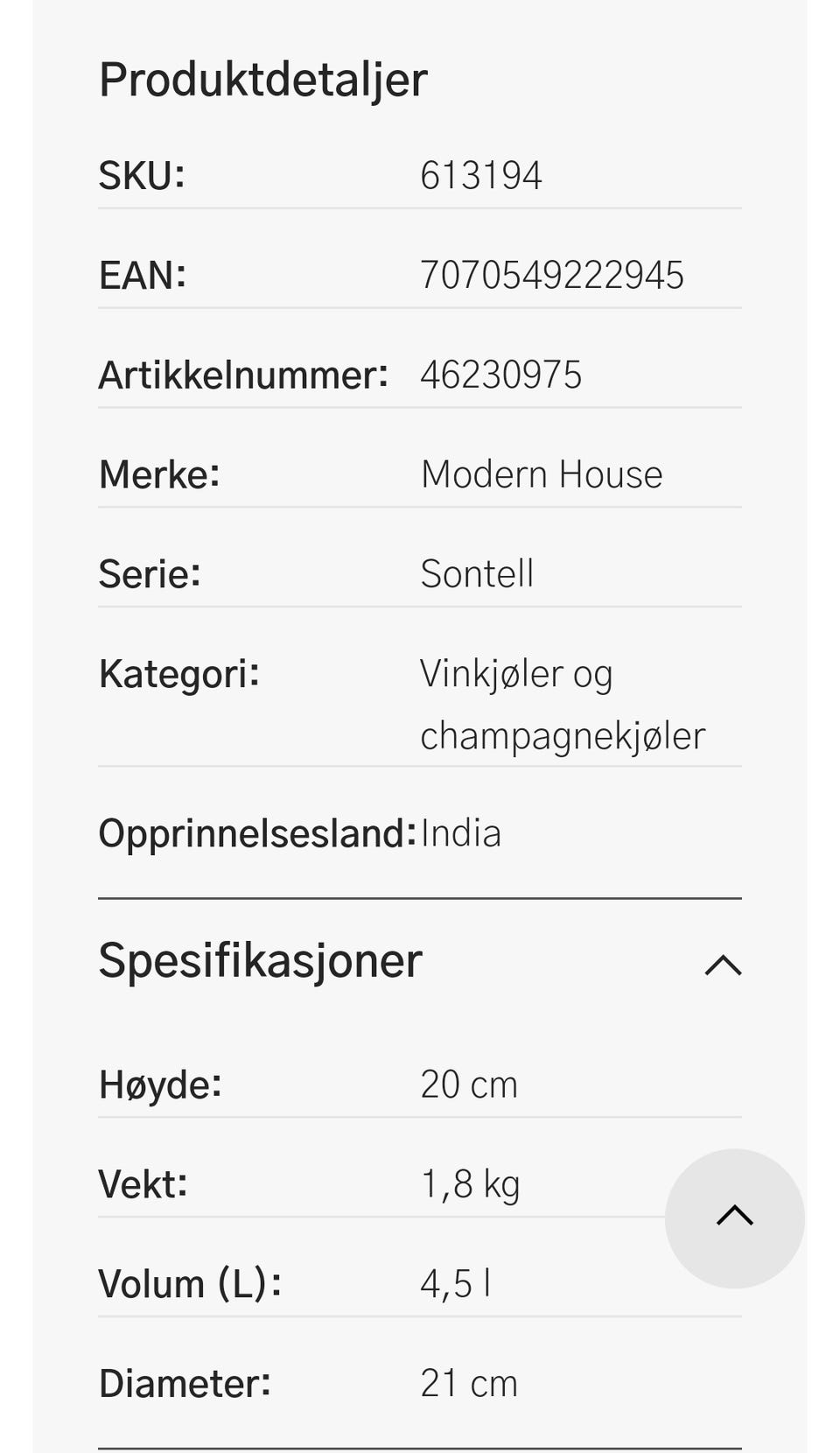Viewport: 840px width, 1453px height.
Task: Tap the Diameter value 21 cm
Action: [469, 1382]
